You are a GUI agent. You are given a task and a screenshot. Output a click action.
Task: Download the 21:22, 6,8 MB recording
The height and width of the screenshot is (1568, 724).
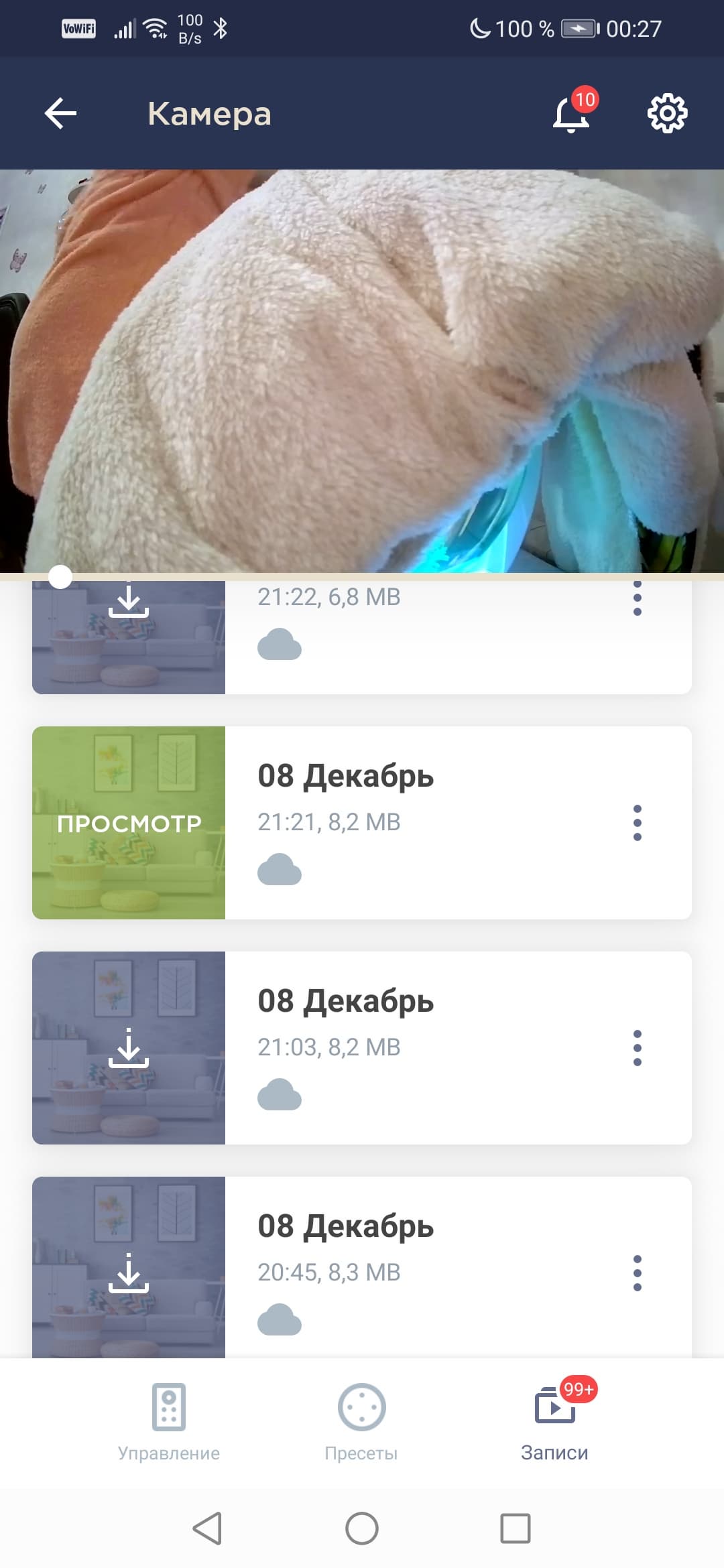[128, 600]
